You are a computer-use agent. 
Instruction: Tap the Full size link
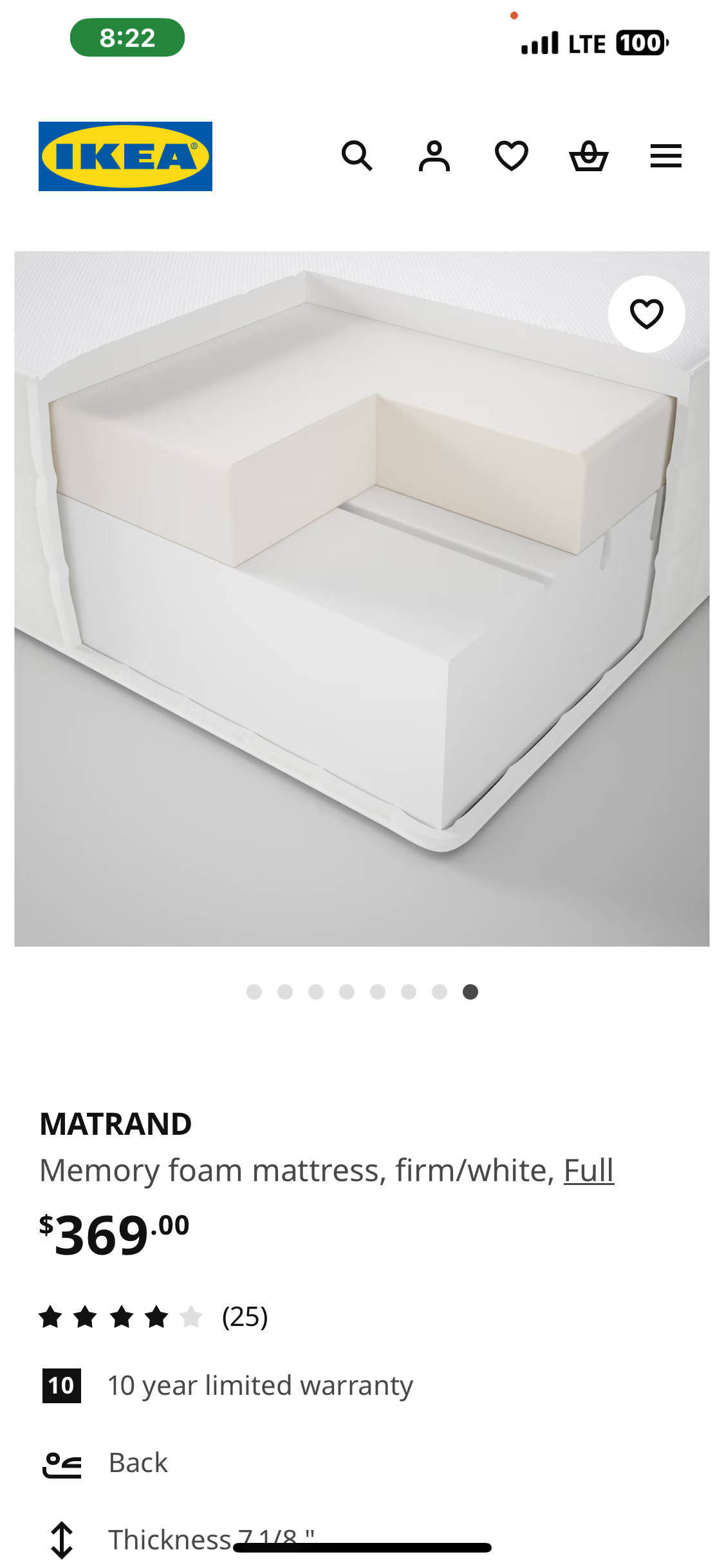588,1170
